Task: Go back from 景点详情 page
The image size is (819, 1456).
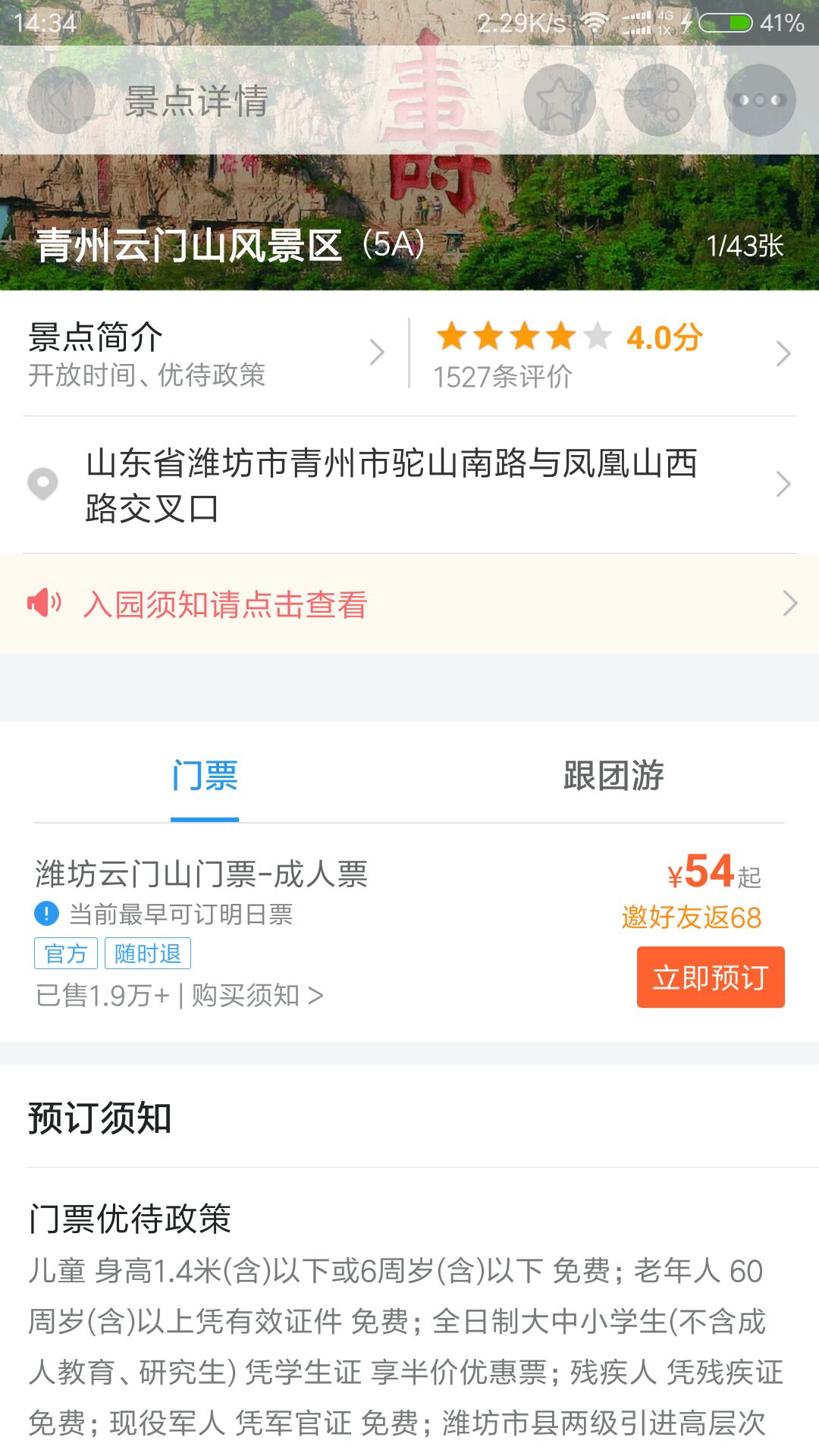Action: point(61,100)
